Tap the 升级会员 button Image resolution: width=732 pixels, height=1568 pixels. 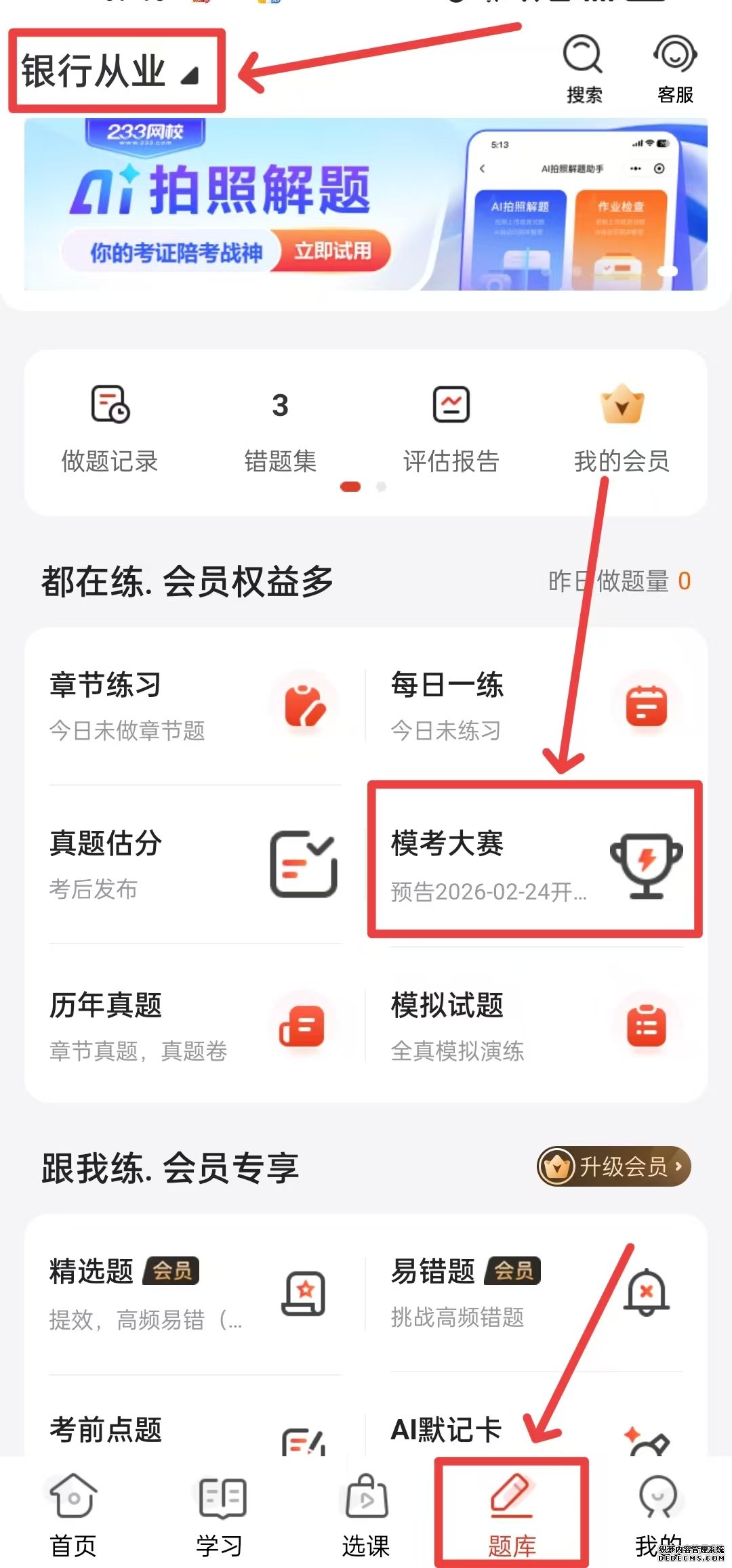click(x=614, y=1166)
